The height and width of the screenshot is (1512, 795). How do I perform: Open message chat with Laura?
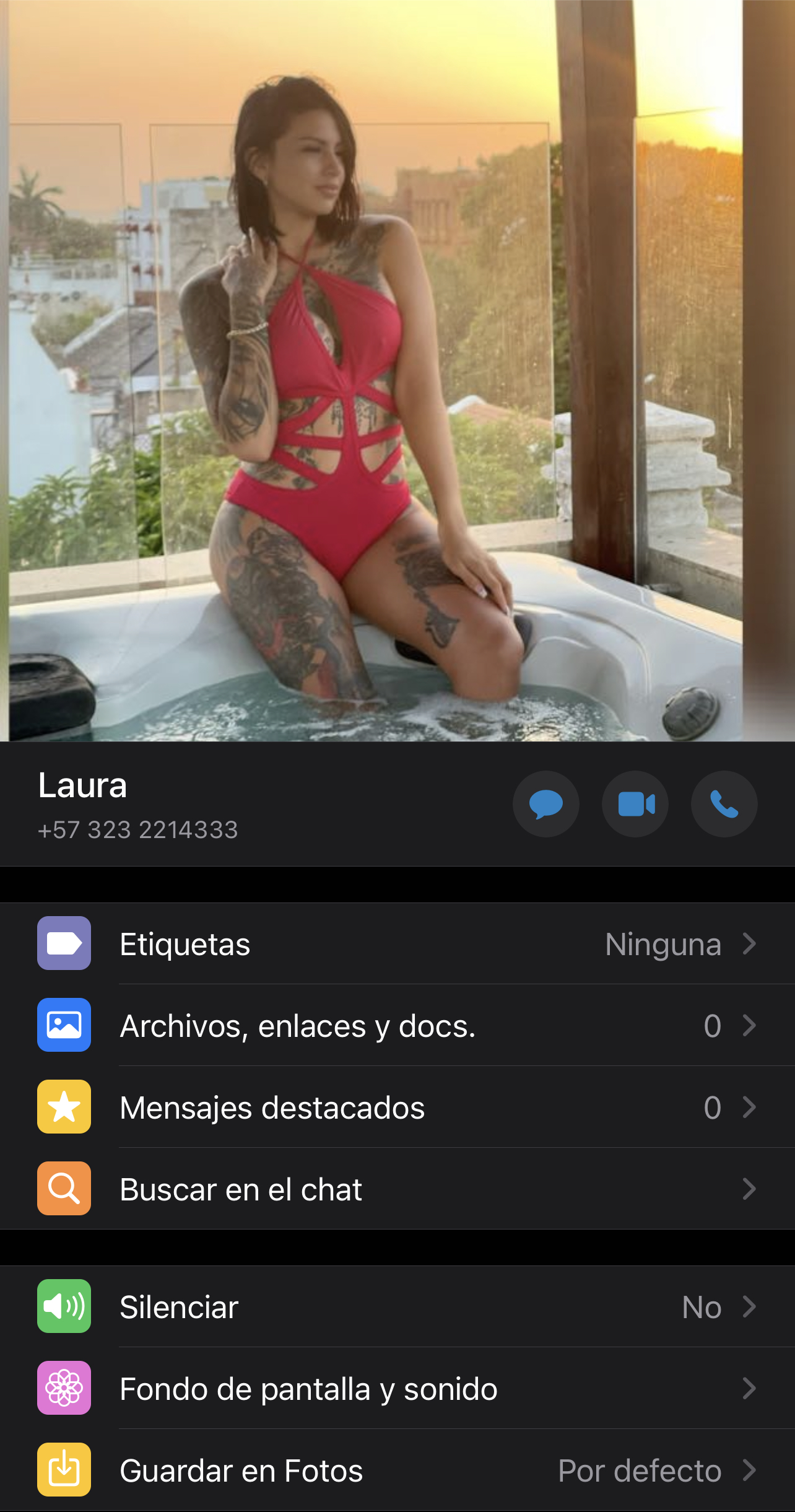[x=545, y=804]
